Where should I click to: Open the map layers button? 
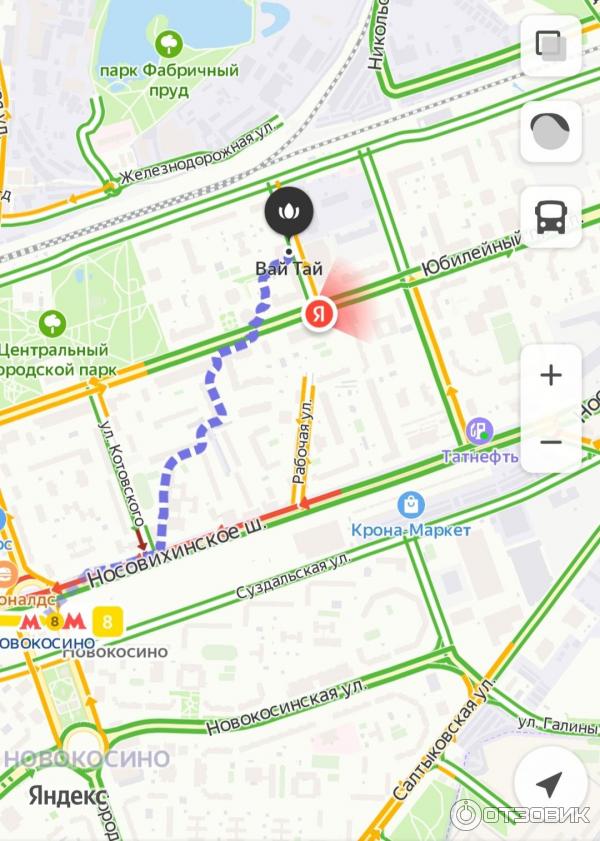(551, 46)
